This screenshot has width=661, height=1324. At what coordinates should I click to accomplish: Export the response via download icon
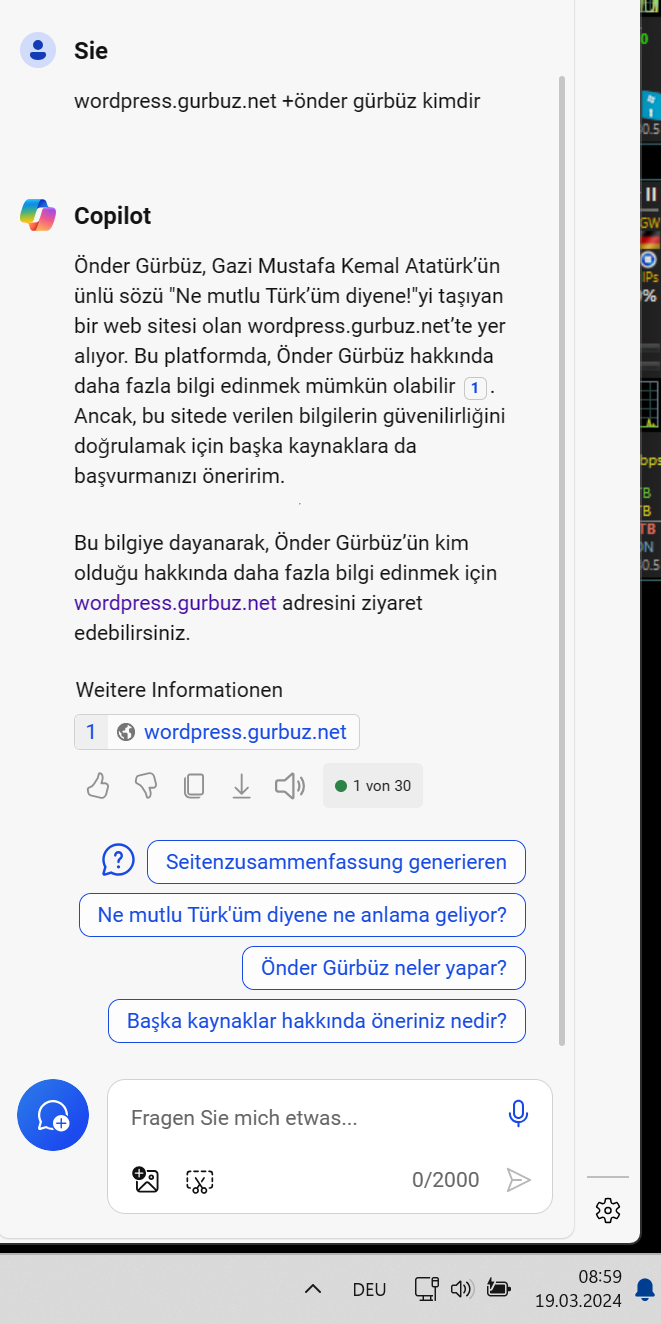[241, 786]
